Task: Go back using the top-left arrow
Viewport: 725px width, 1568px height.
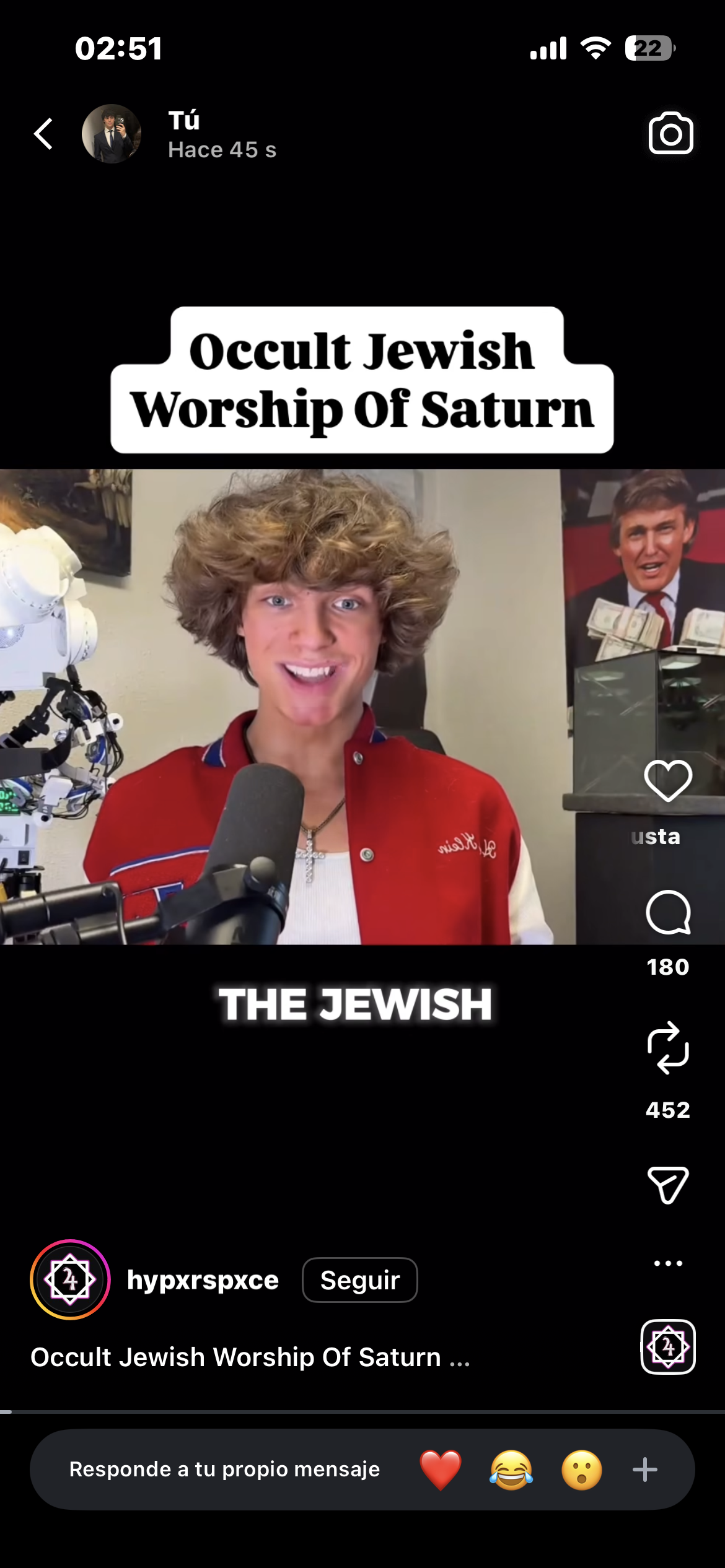Action: 43,134
